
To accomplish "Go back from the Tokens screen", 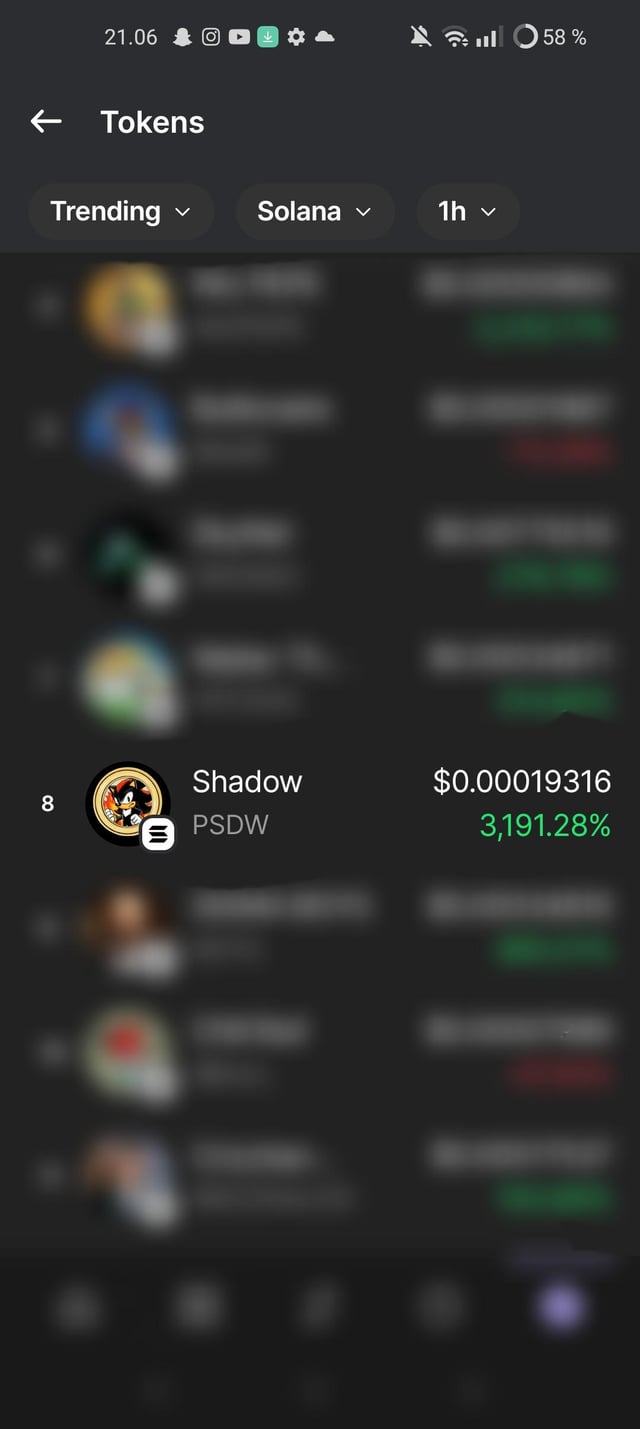I will [46, 122].
